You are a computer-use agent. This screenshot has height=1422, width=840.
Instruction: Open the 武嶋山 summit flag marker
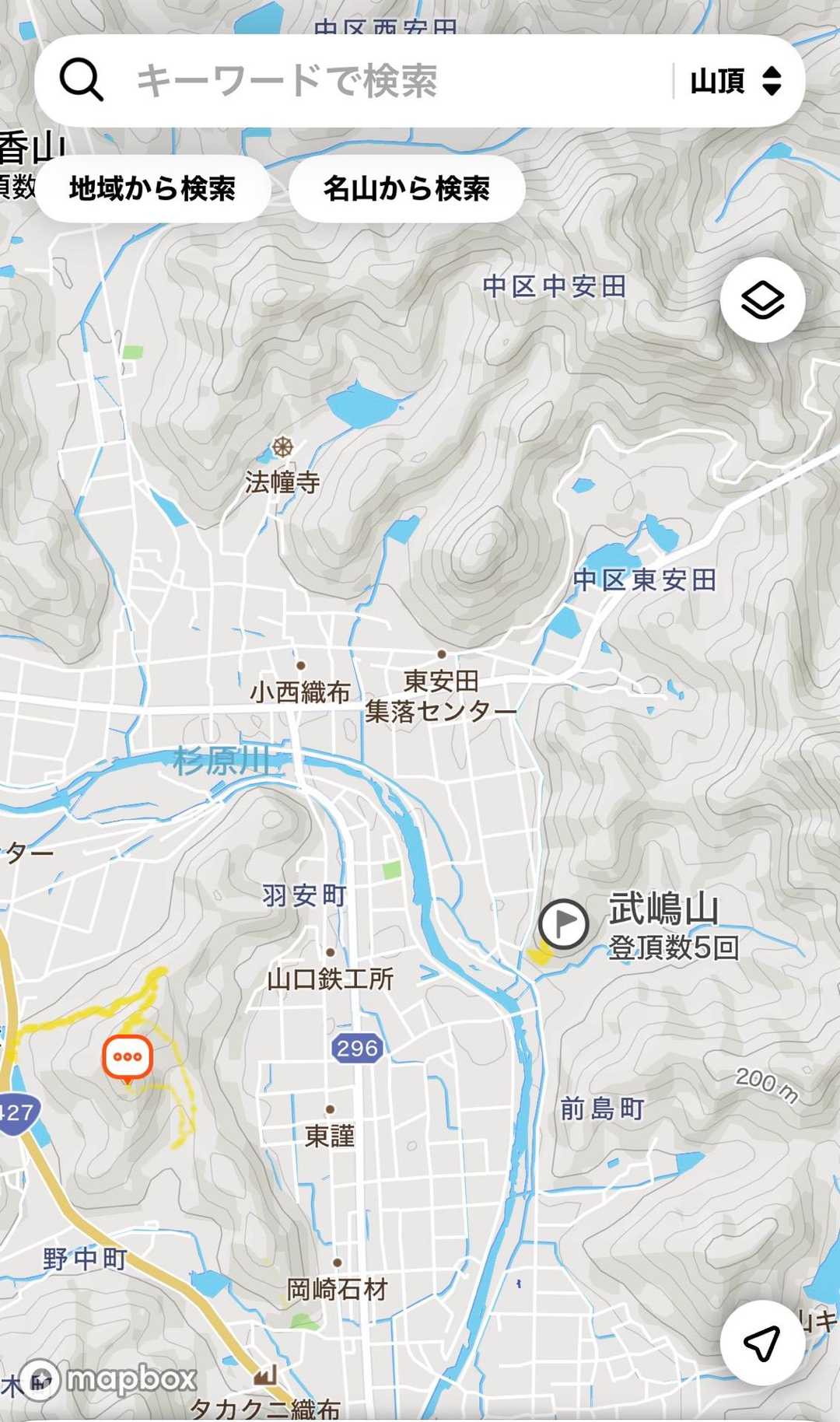(563, 924)
